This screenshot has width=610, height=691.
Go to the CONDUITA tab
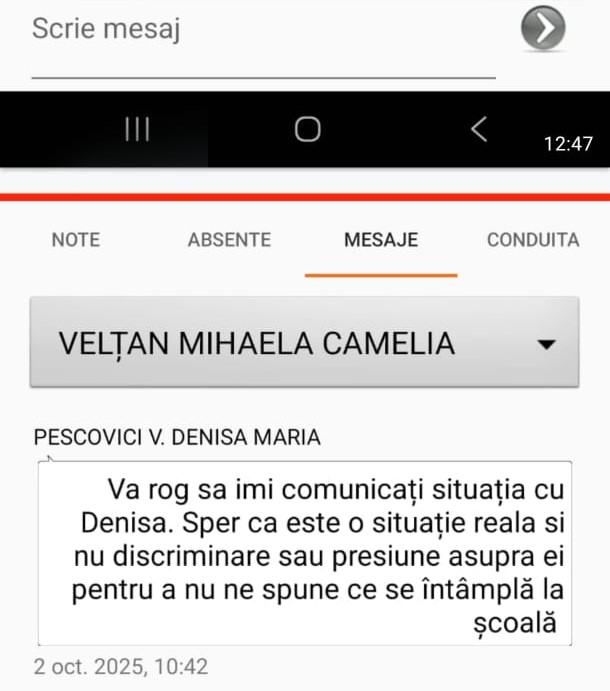[x=533, y=240]
